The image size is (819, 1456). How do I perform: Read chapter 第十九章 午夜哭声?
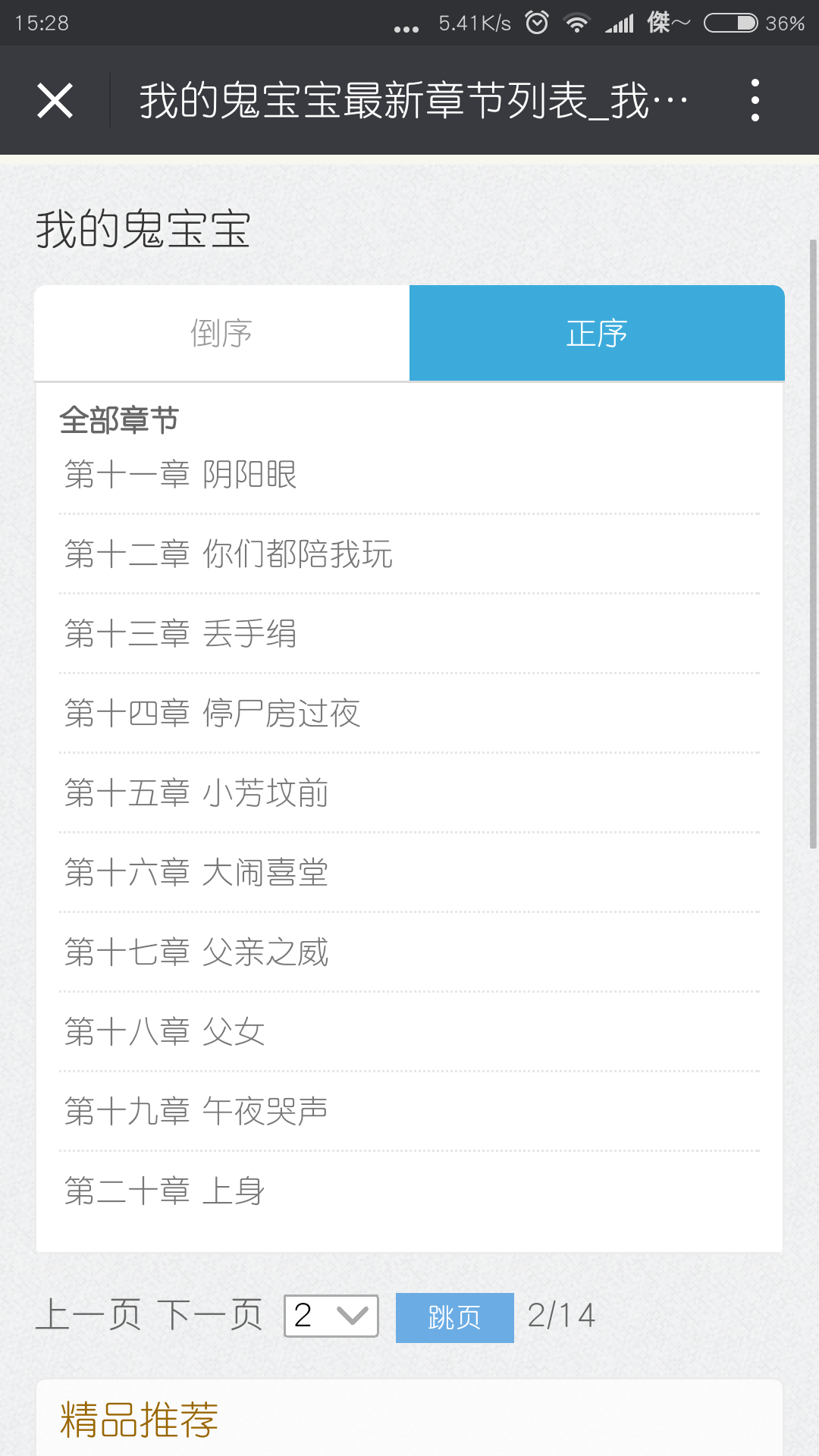(x=196, y=1112)
